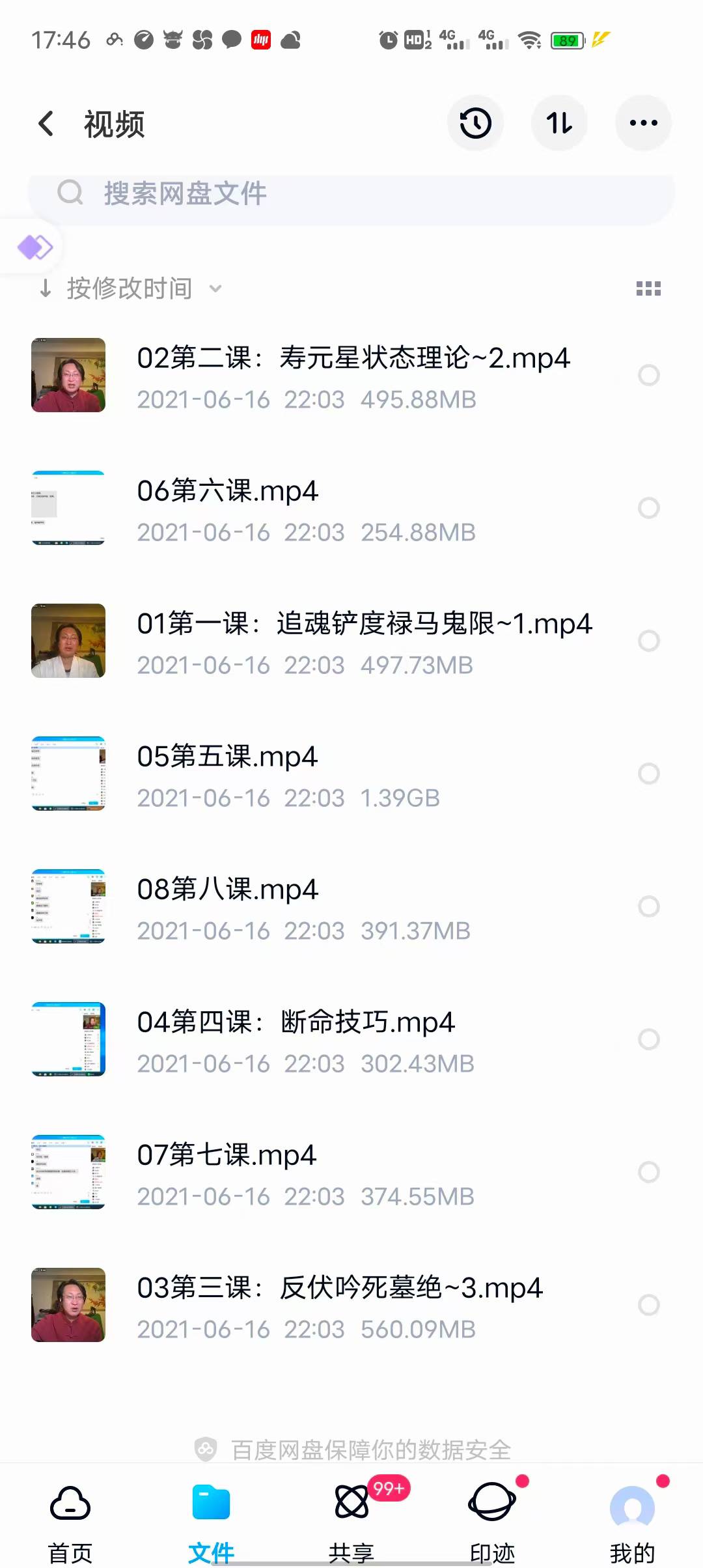Switch to grid view layout
The width and height of the screenshot is (703, 1568).
(x=648, y=288)
